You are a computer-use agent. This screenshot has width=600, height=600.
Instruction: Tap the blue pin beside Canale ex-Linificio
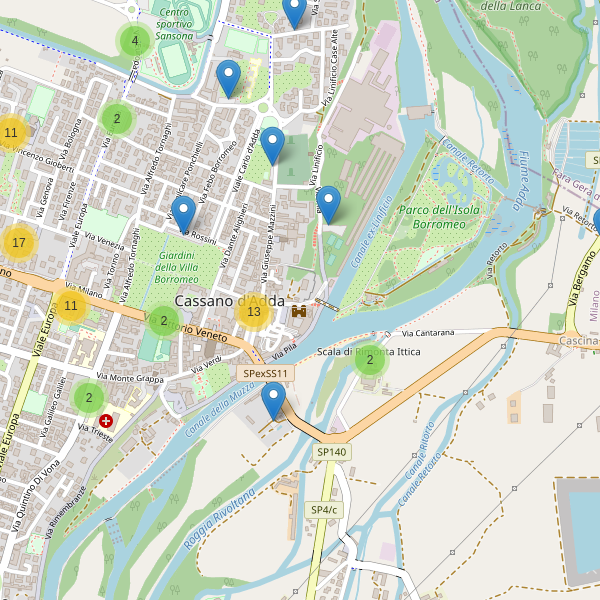328,203
